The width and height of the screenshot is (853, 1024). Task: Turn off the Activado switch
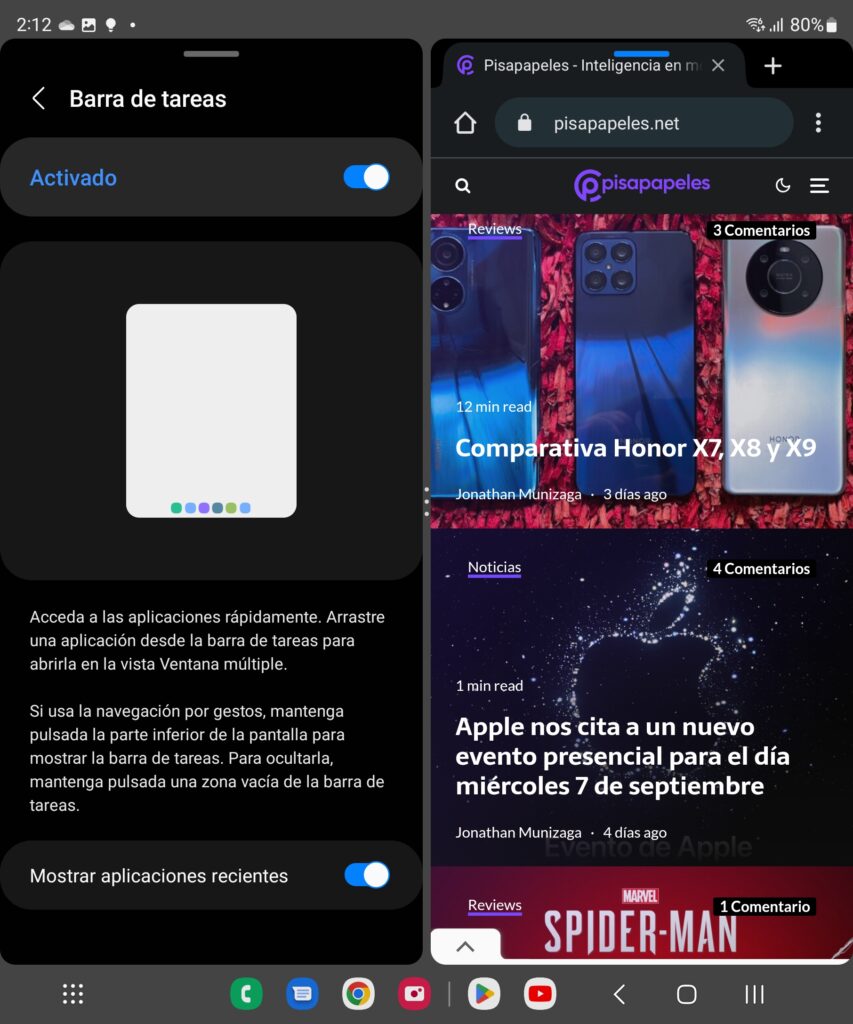[x=366, y=178]
